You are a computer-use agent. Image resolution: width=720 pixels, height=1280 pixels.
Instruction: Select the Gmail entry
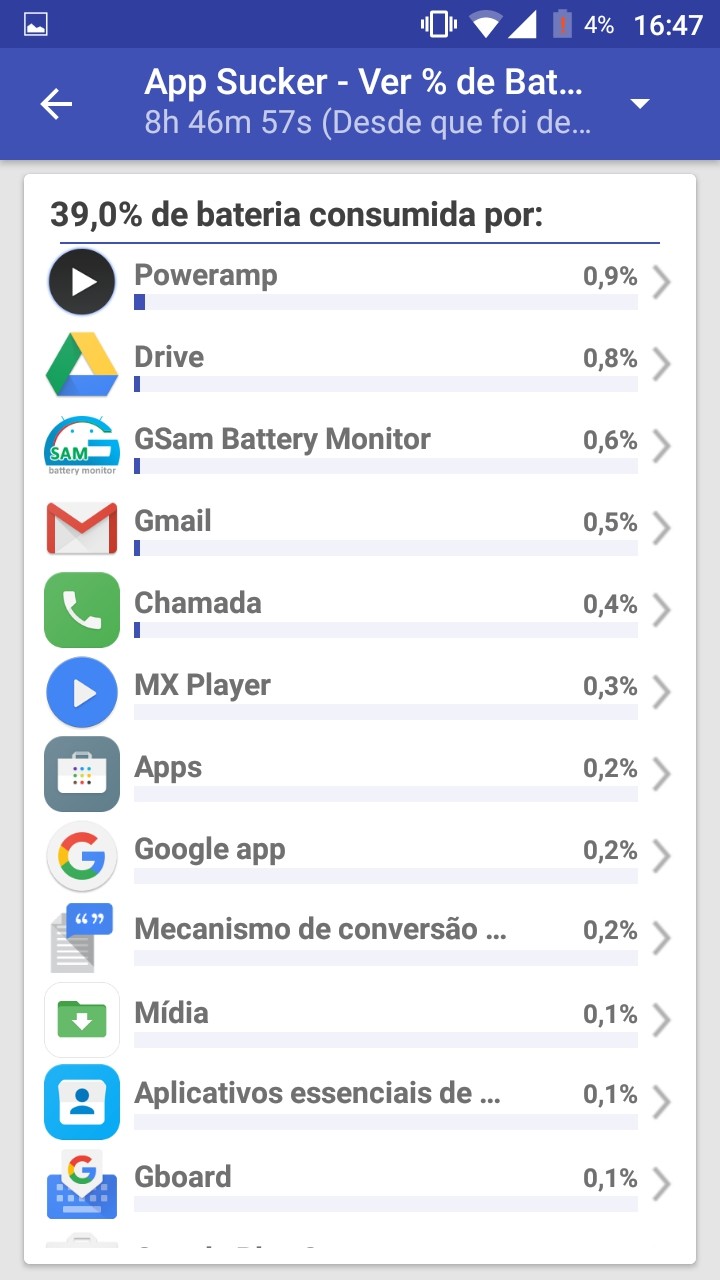360,529
